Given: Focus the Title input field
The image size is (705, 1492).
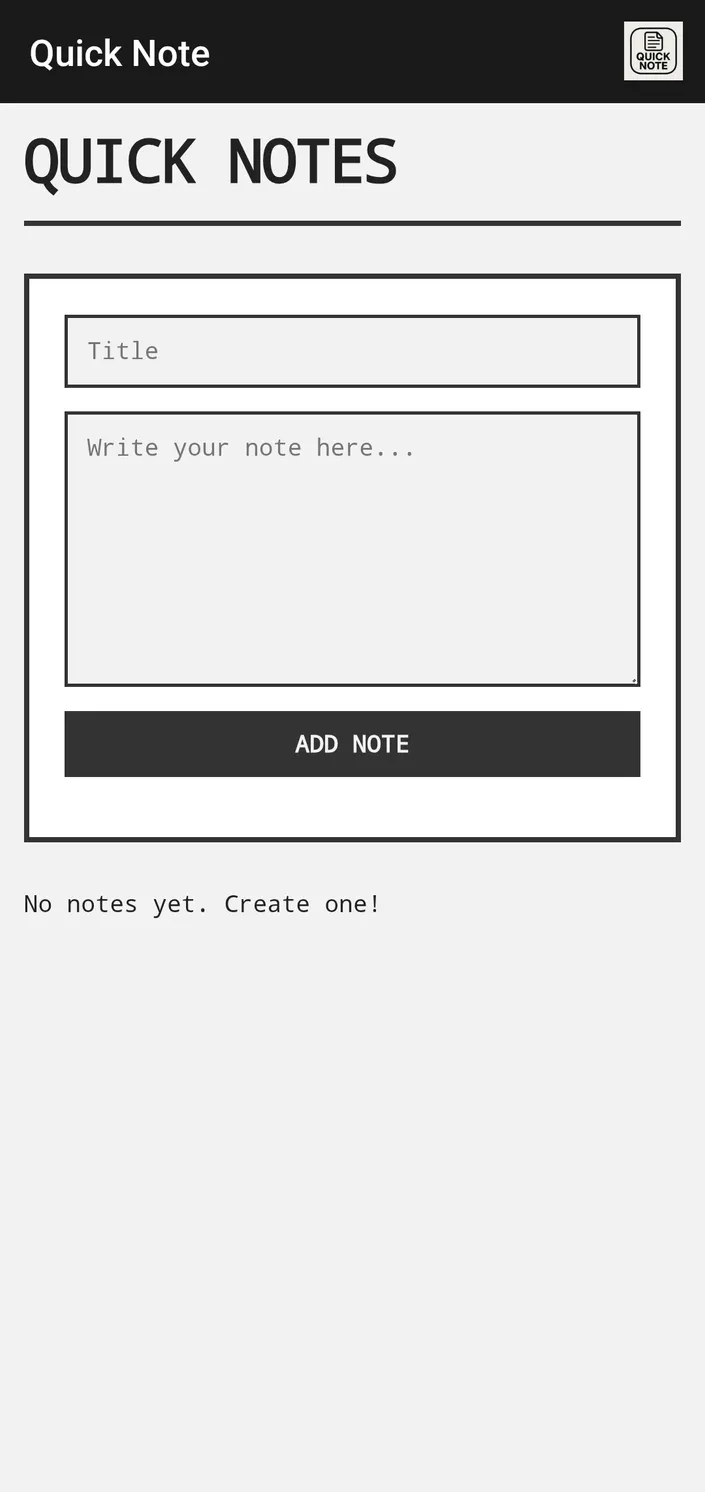Looking at the screenshot, I should click(x=352, y=351).
